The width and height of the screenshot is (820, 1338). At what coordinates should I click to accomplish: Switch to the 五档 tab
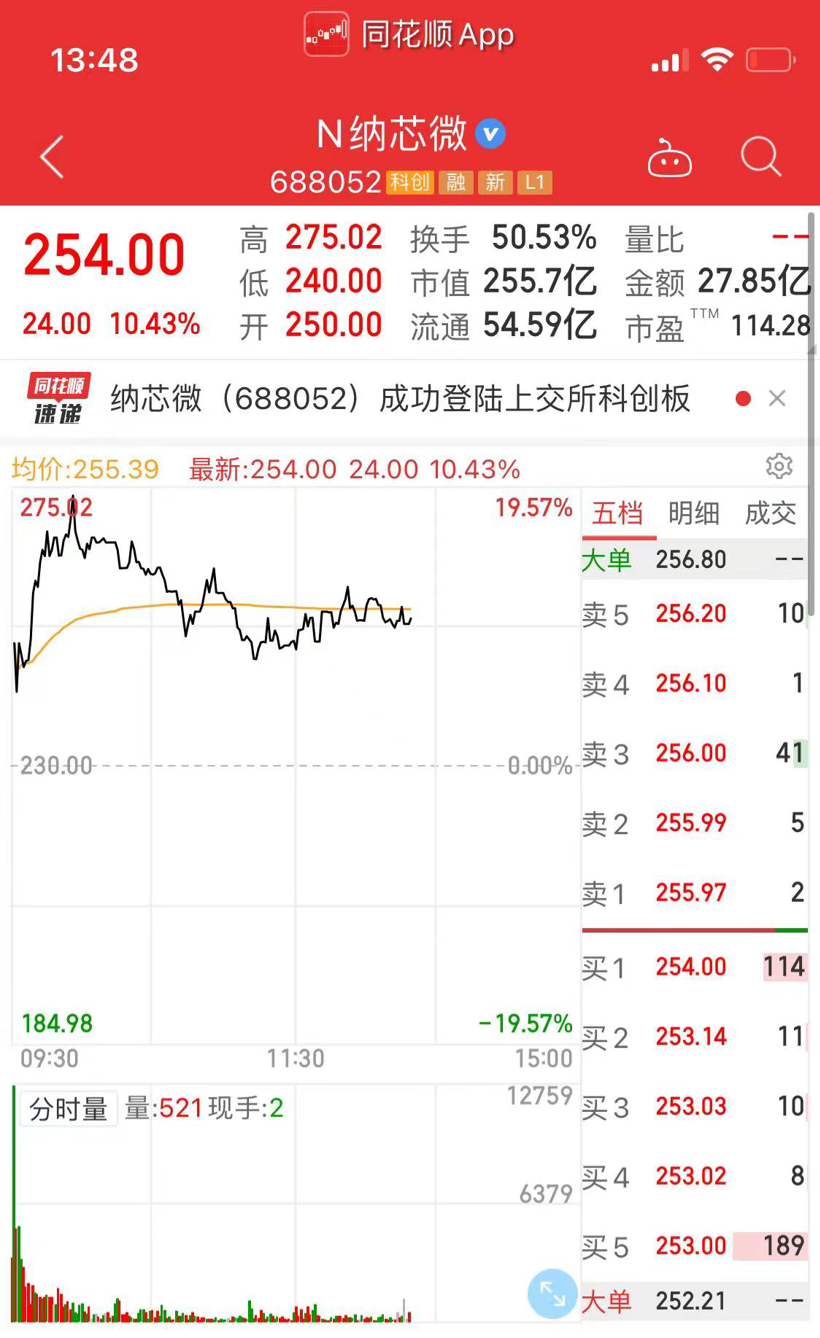point(617,514)
